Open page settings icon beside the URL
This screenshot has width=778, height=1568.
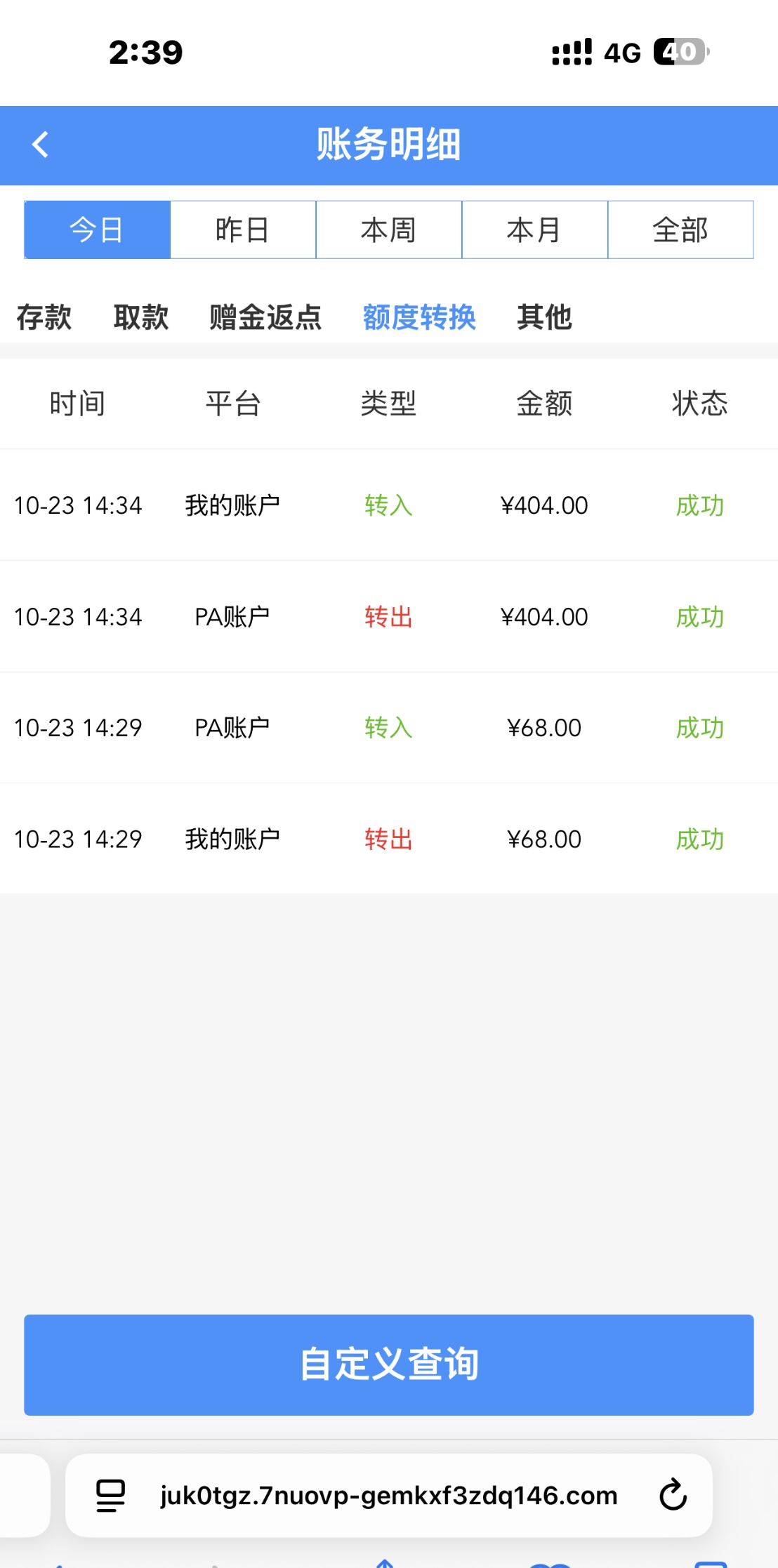coord(110,1495)
